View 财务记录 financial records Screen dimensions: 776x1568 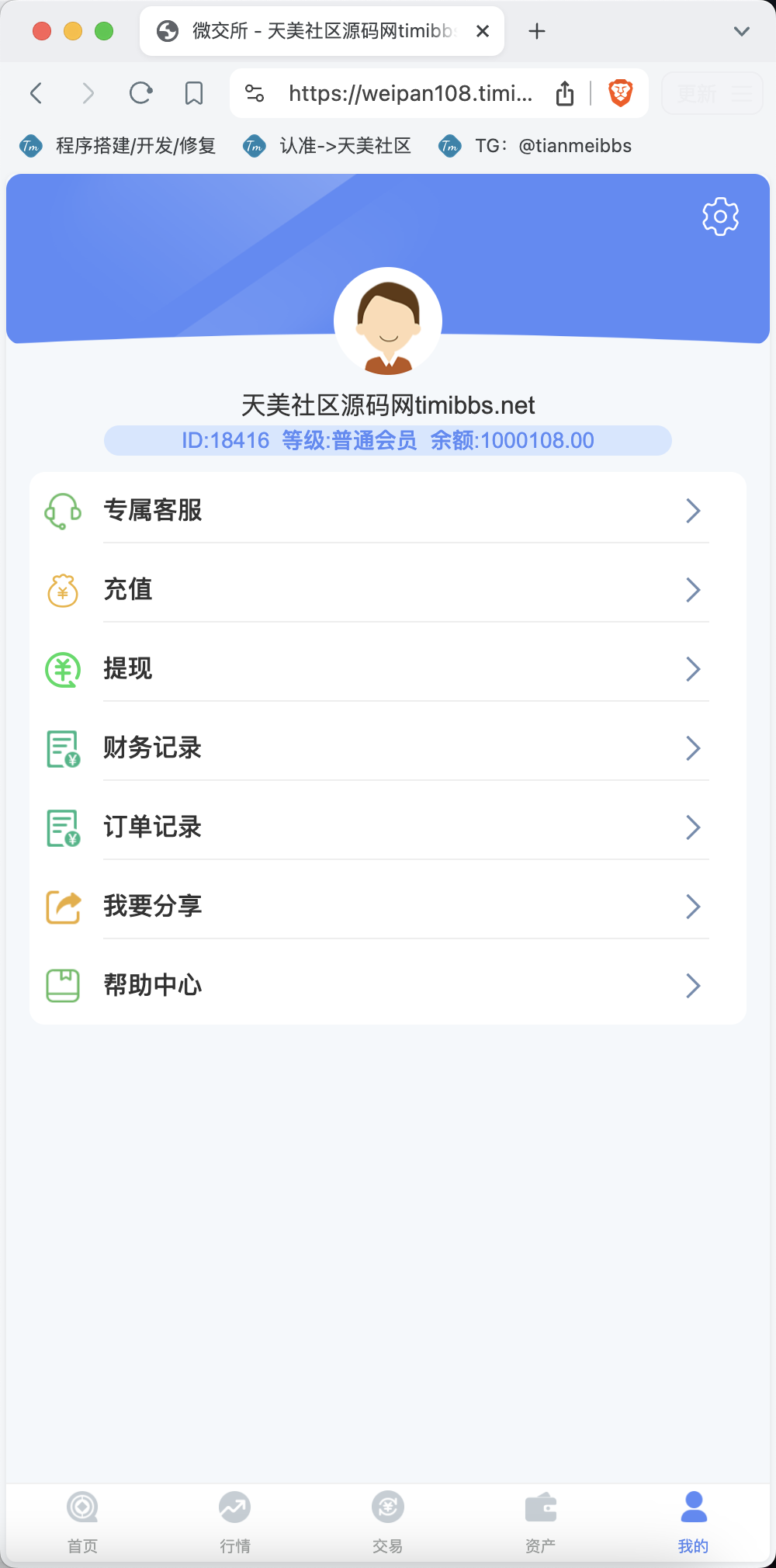coord(388,748)
